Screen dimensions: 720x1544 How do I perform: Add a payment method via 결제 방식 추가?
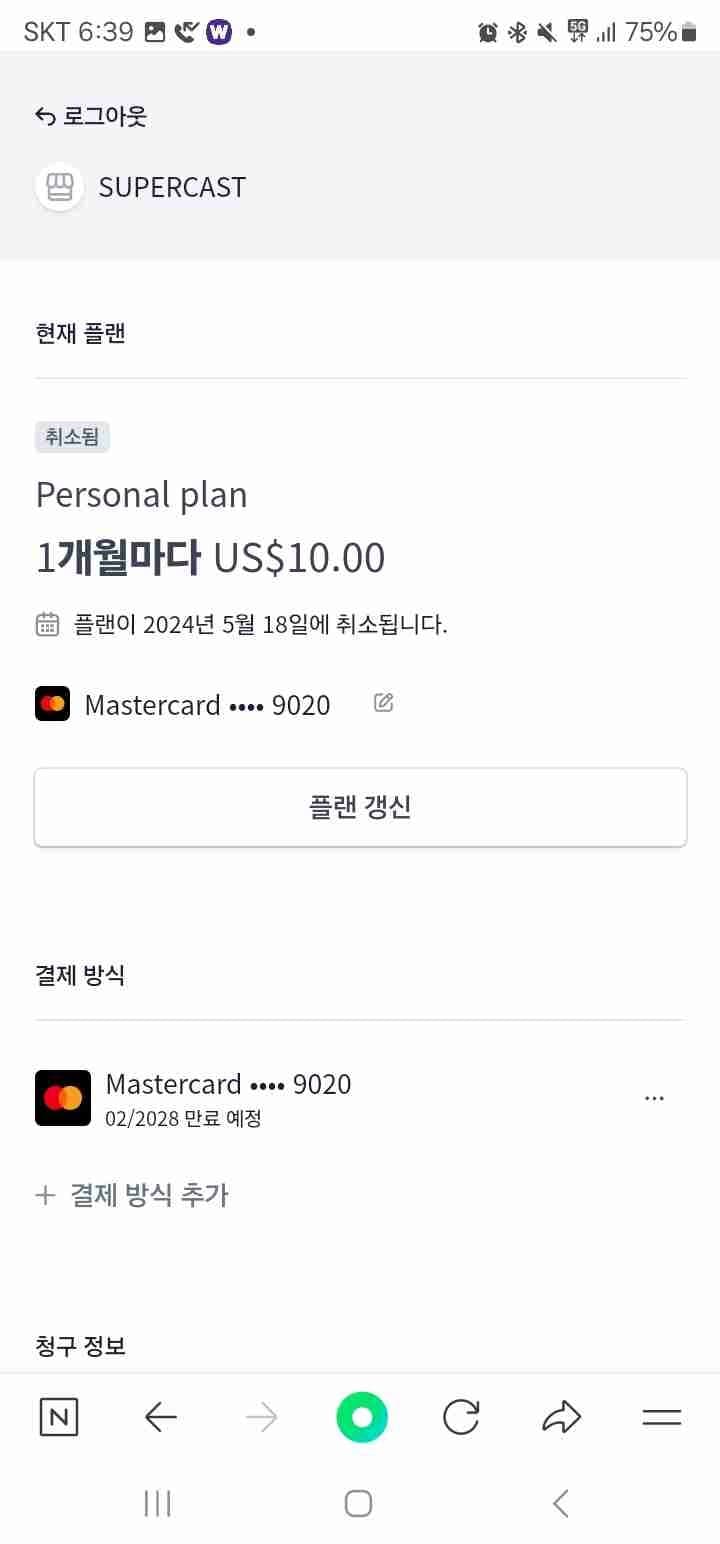(132, 1195)
